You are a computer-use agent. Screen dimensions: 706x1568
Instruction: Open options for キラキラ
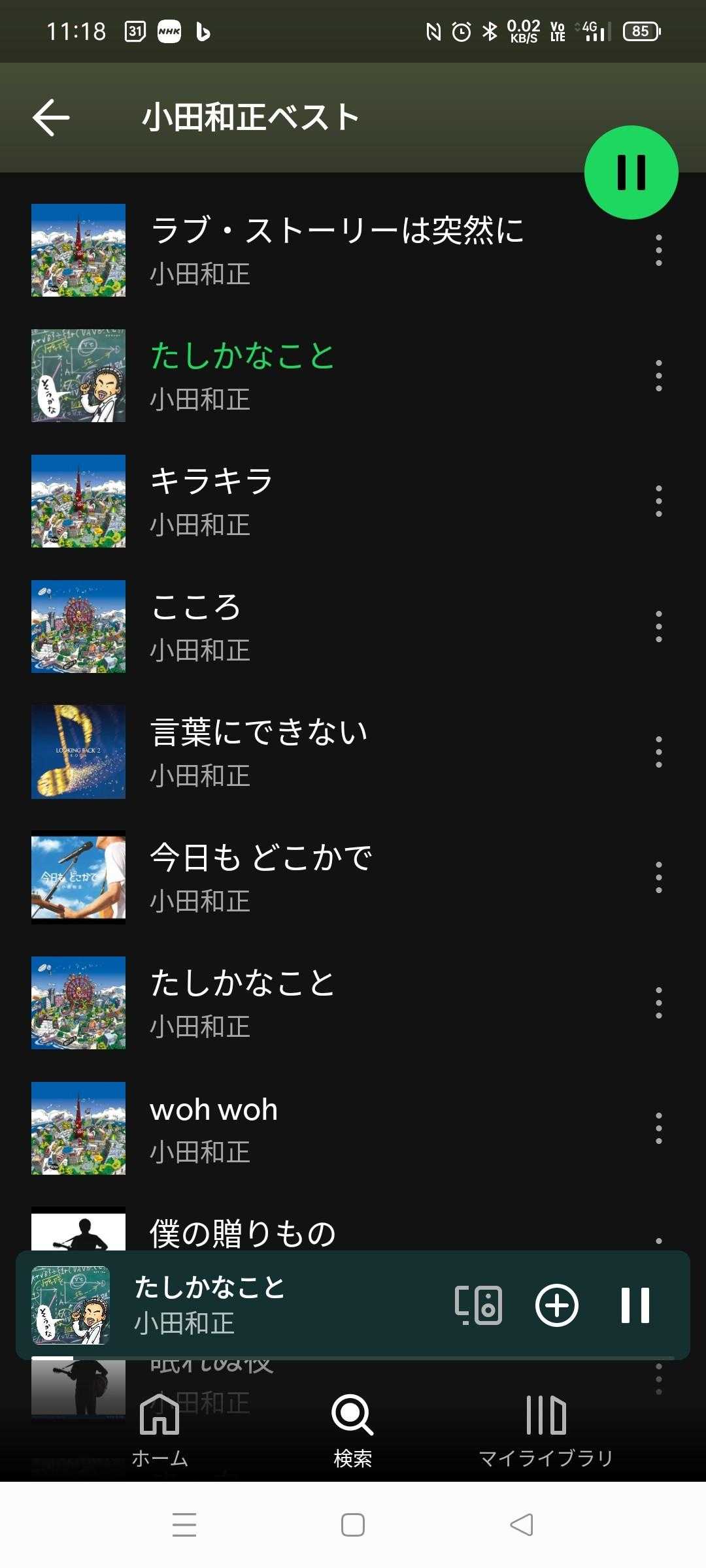point(658,501)
